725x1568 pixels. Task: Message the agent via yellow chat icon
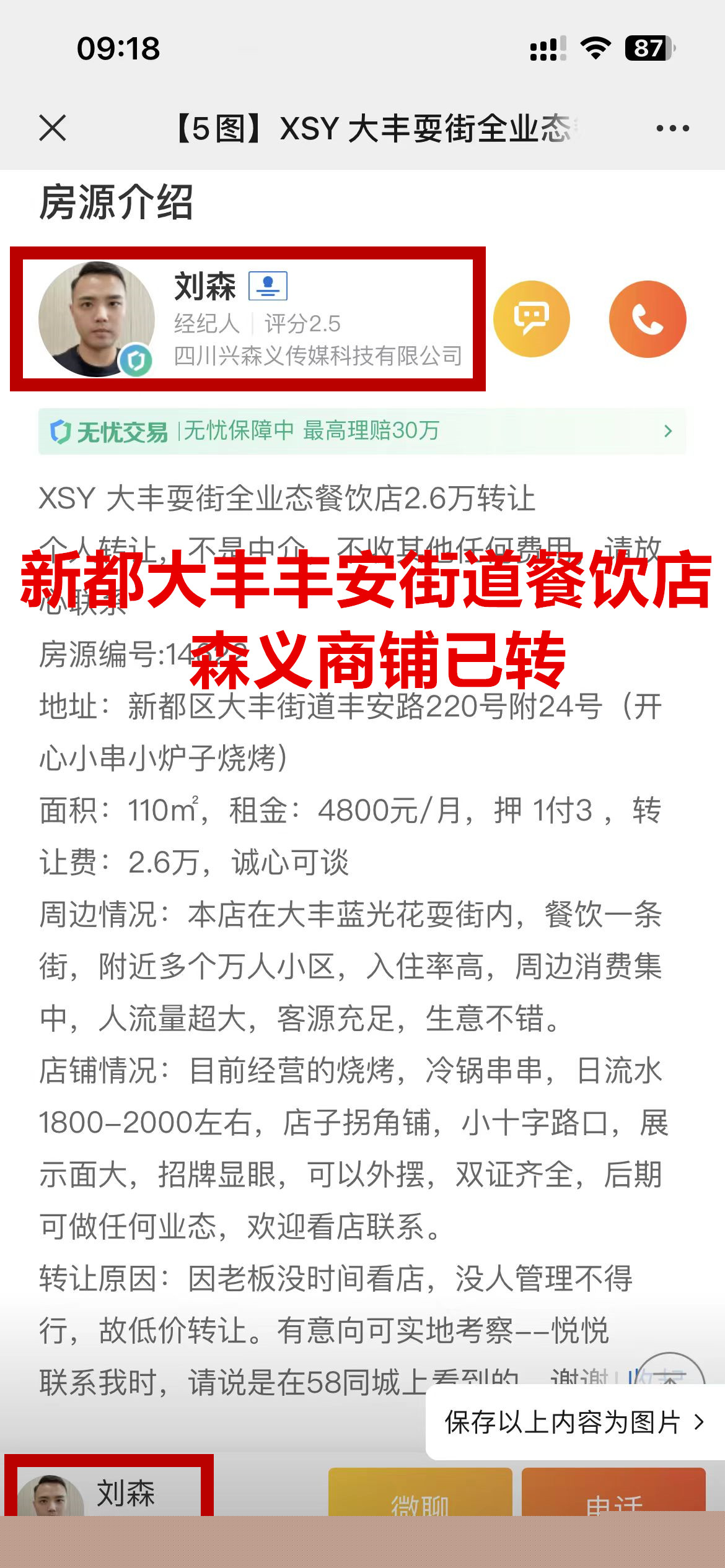[x=531, y=319]
